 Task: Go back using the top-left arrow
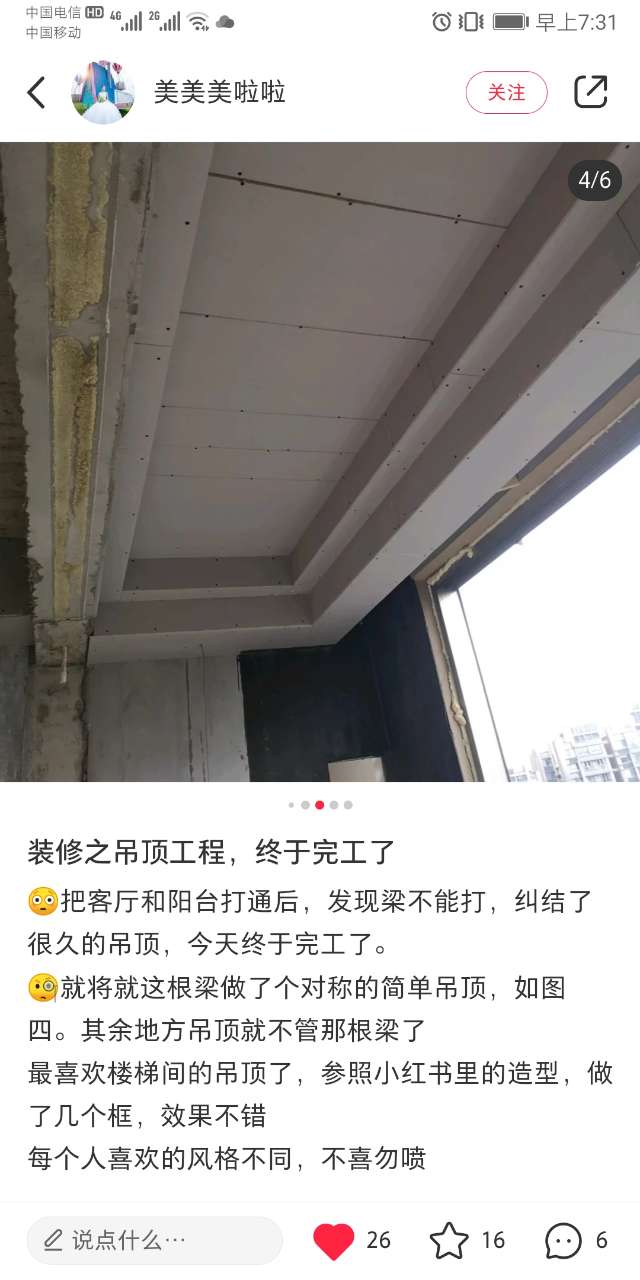[37, 93]
